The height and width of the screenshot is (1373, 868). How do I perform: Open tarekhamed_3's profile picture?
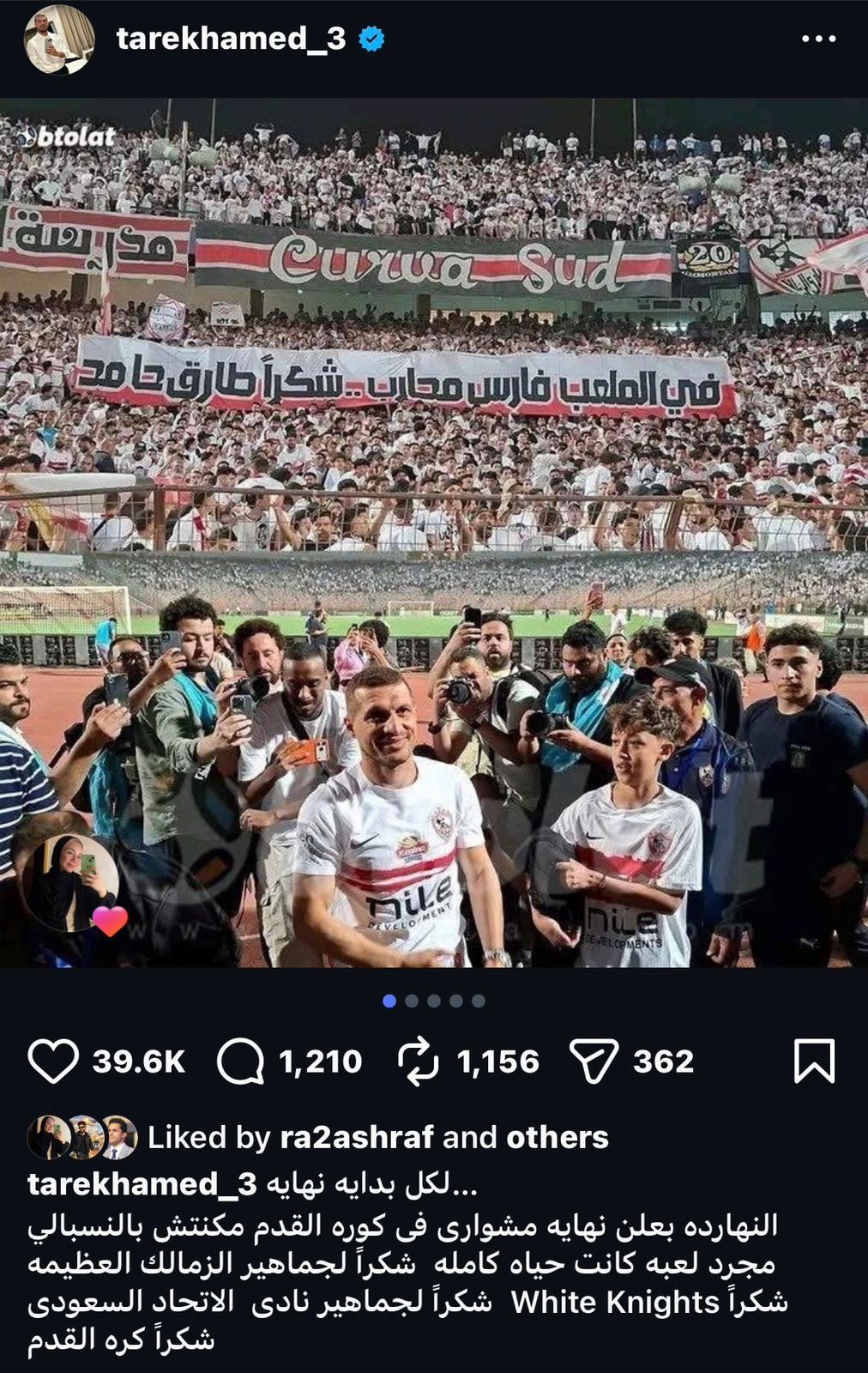click(58, 39)
